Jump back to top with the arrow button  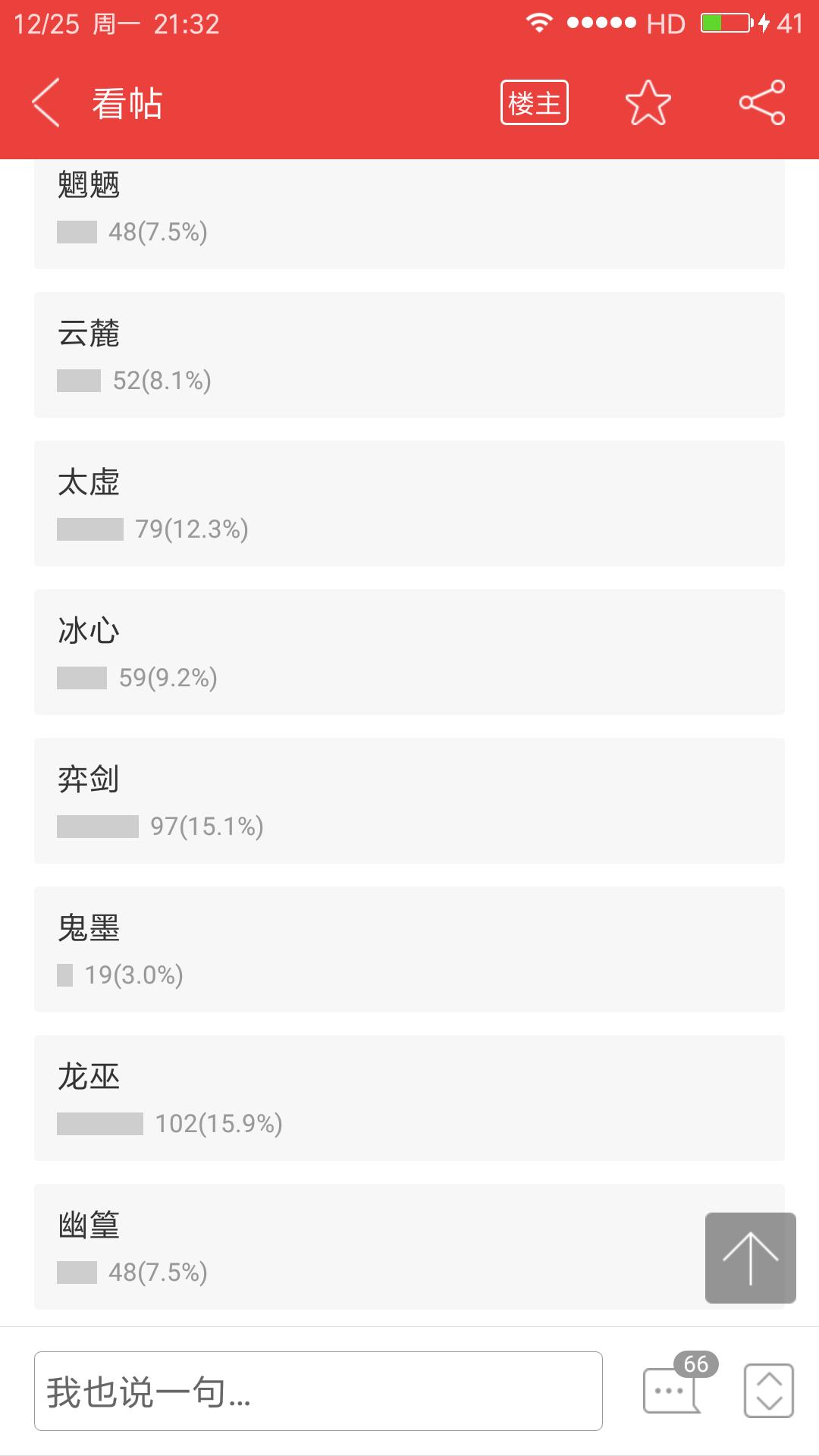point(751,1258)
